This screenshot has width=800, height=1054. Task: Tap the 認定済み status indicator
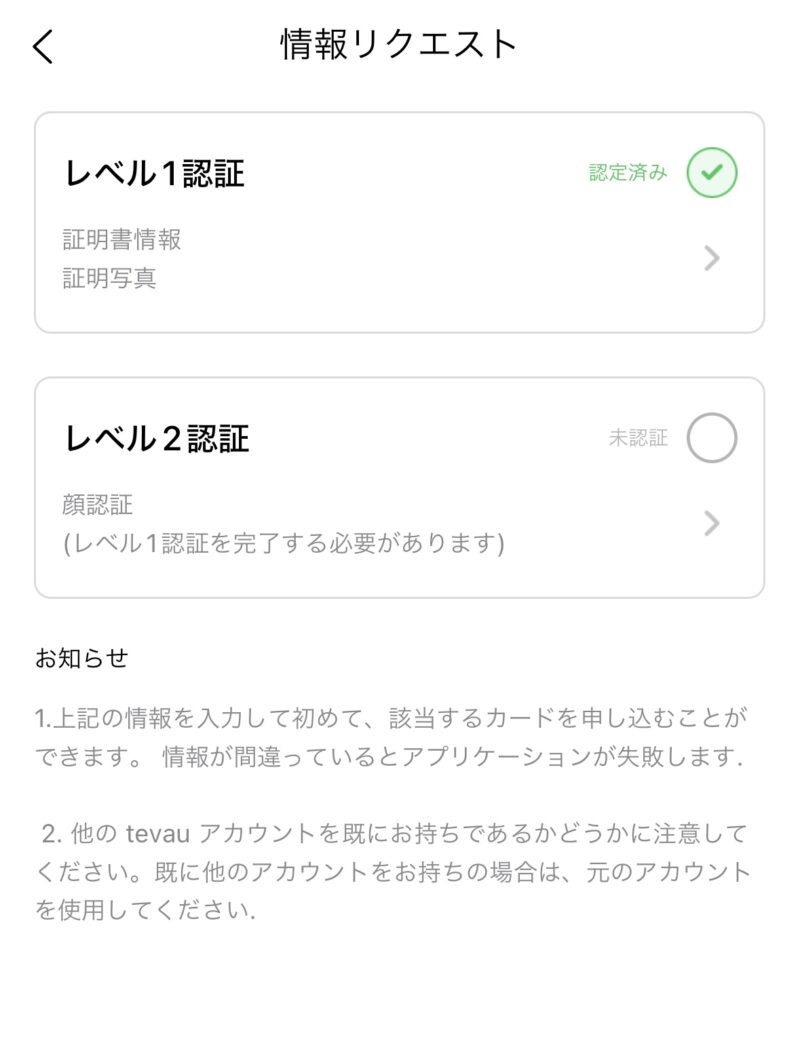point(625,172)
